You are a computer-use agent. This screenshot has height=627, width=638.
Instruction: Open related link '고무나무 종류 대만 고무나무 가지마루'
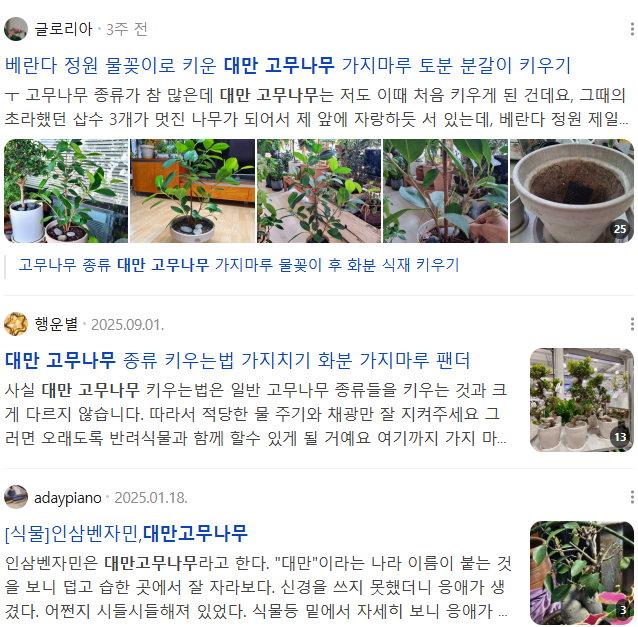238,265
